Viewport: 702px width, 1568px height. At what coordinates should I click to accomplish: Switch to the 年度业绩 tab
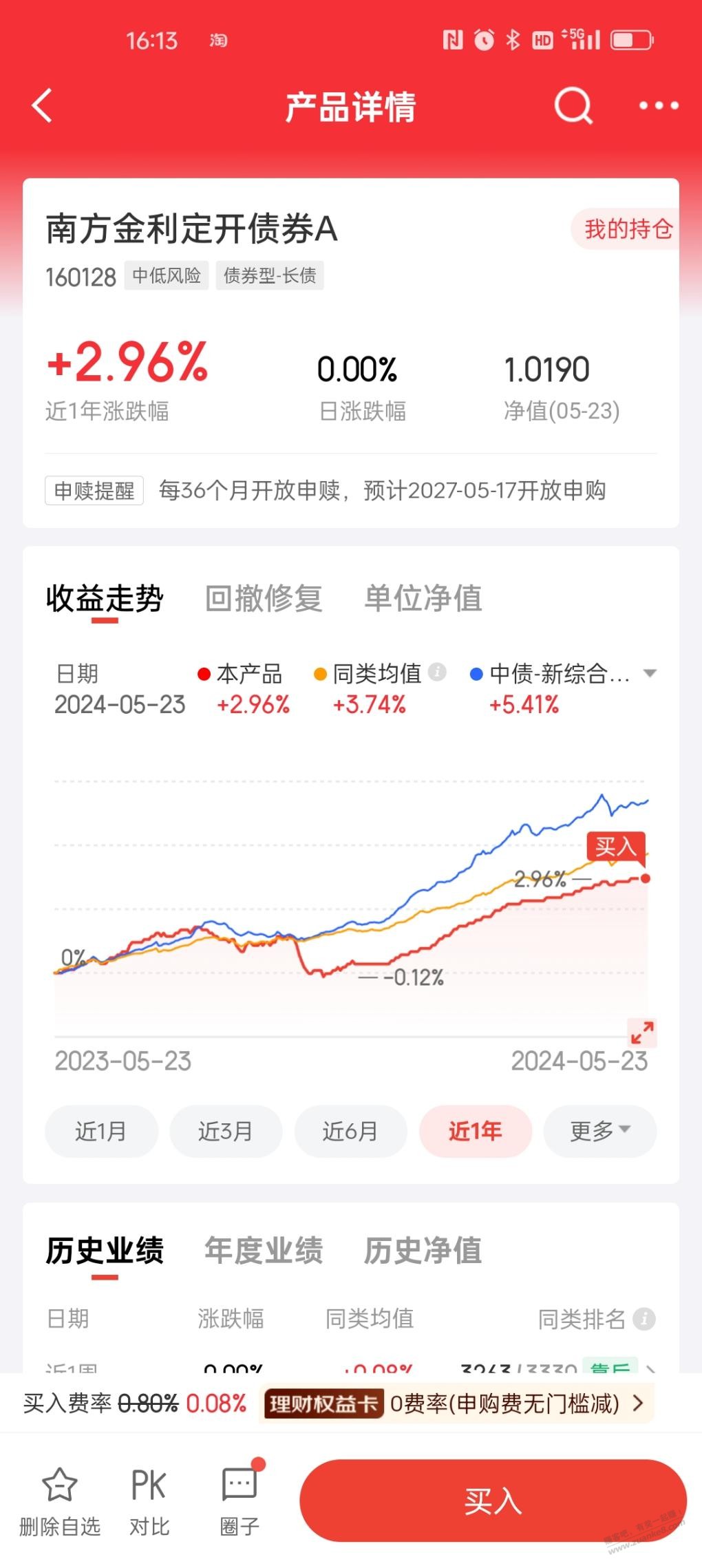264,1251
